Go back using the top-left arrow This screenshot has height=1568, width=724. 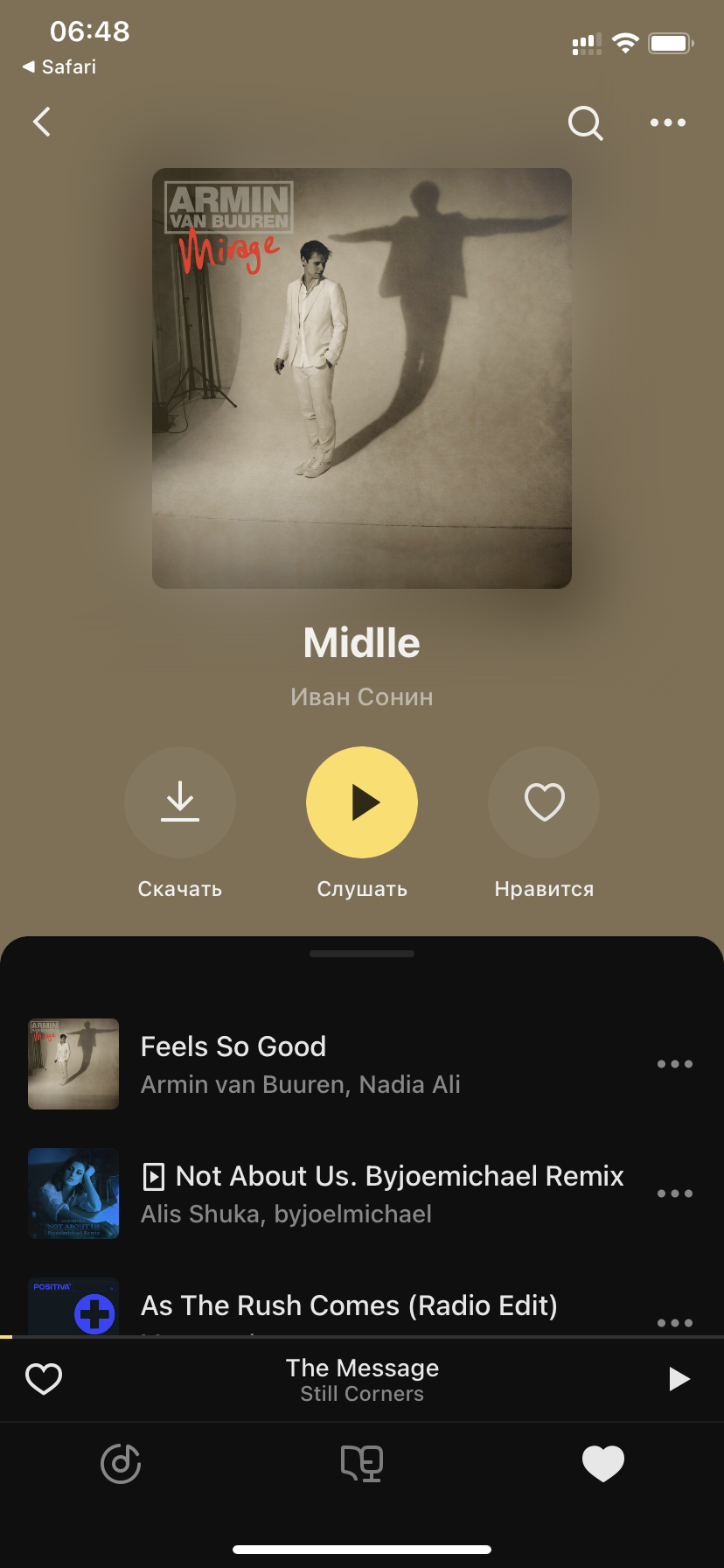click(42, 122)
